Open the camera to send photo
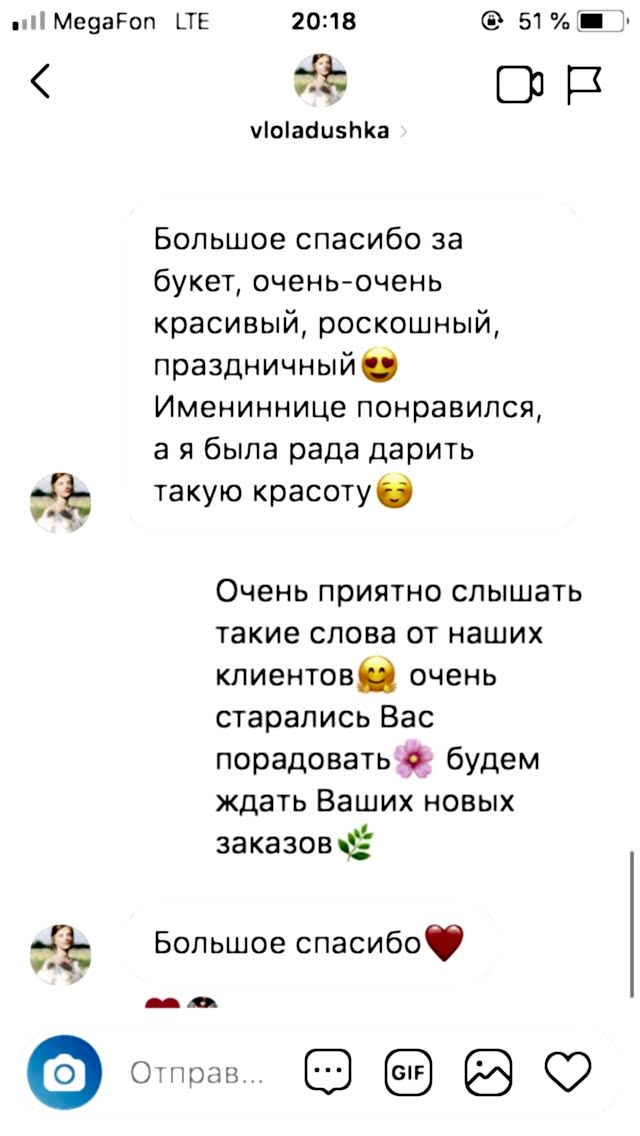The width and height of the screenshot is (640, 1136). (x=65, y=1075)
